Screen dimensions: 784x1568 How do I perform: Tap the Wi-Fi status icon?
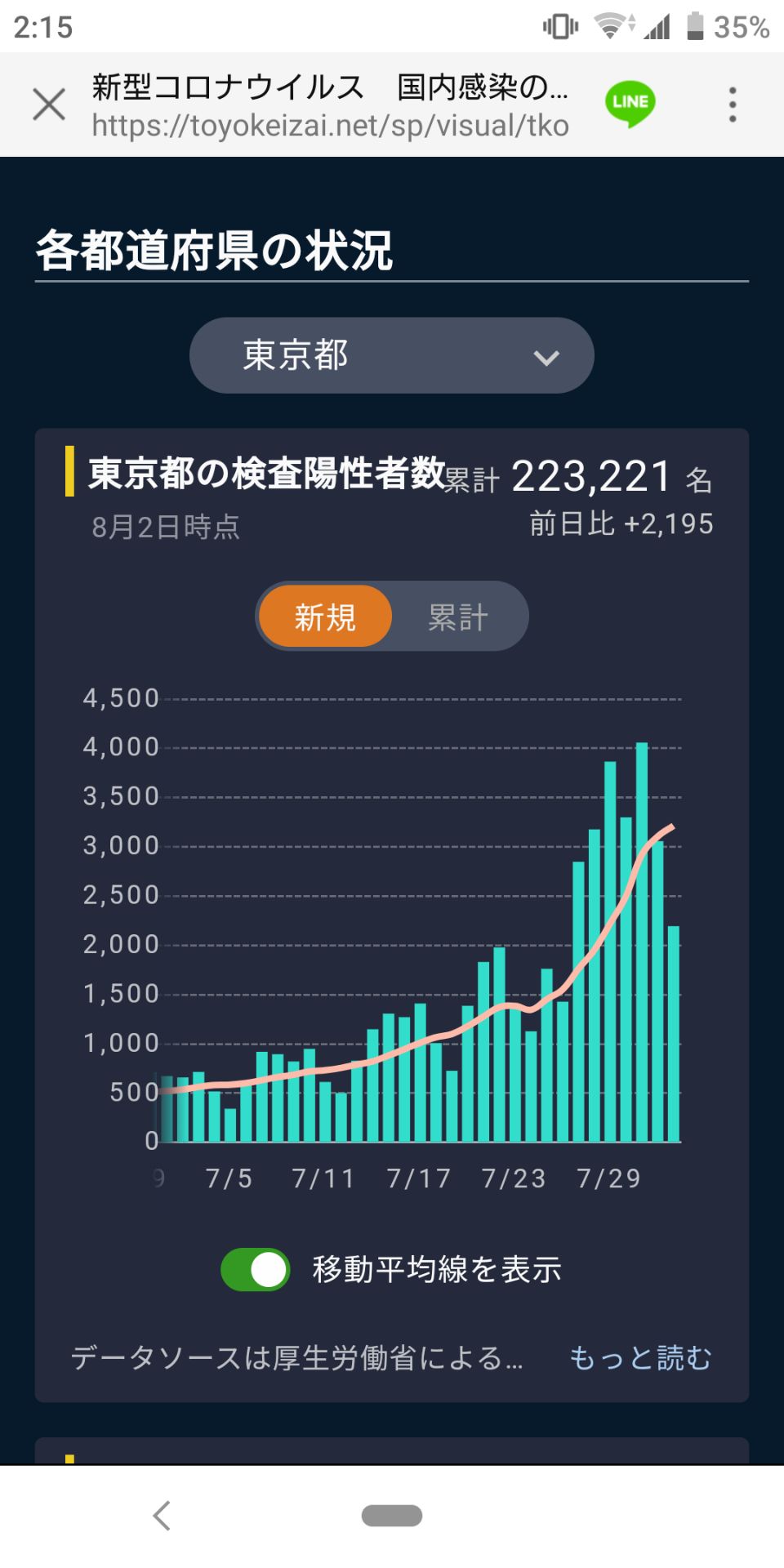[x=610, y=24]
